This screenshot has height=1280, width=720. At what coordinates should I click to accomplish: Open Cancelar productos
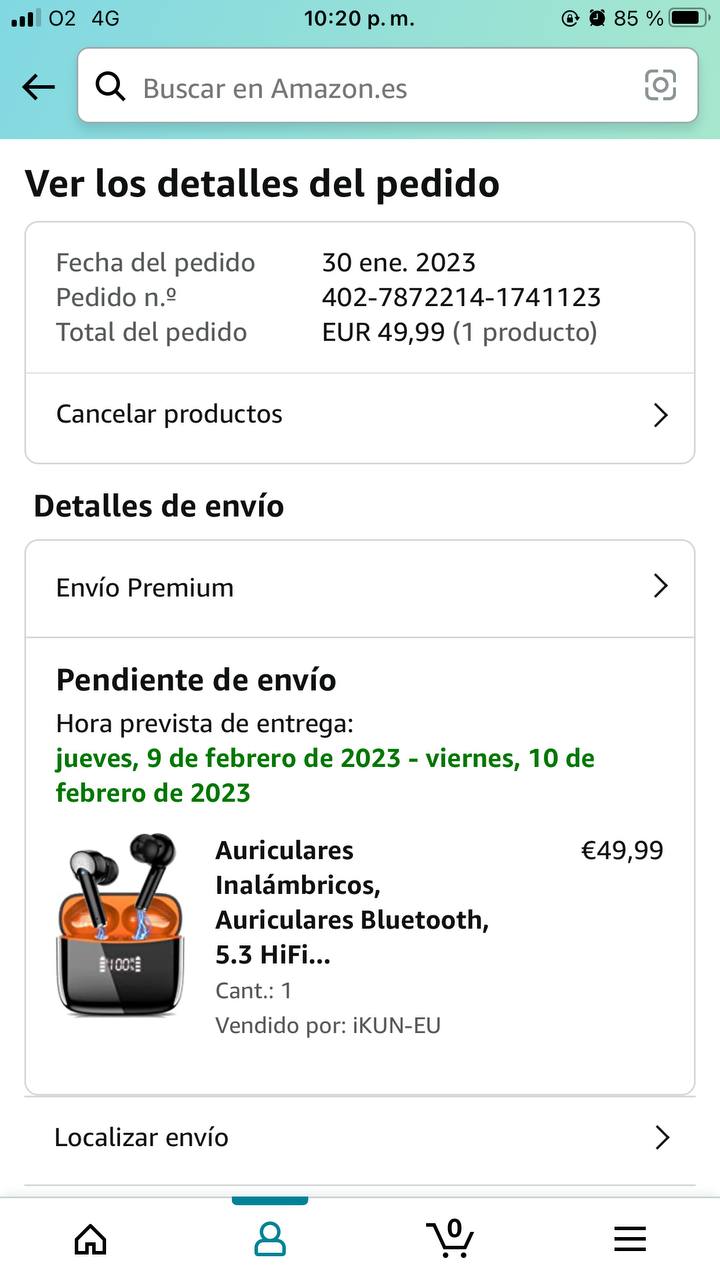pos(360,415)
